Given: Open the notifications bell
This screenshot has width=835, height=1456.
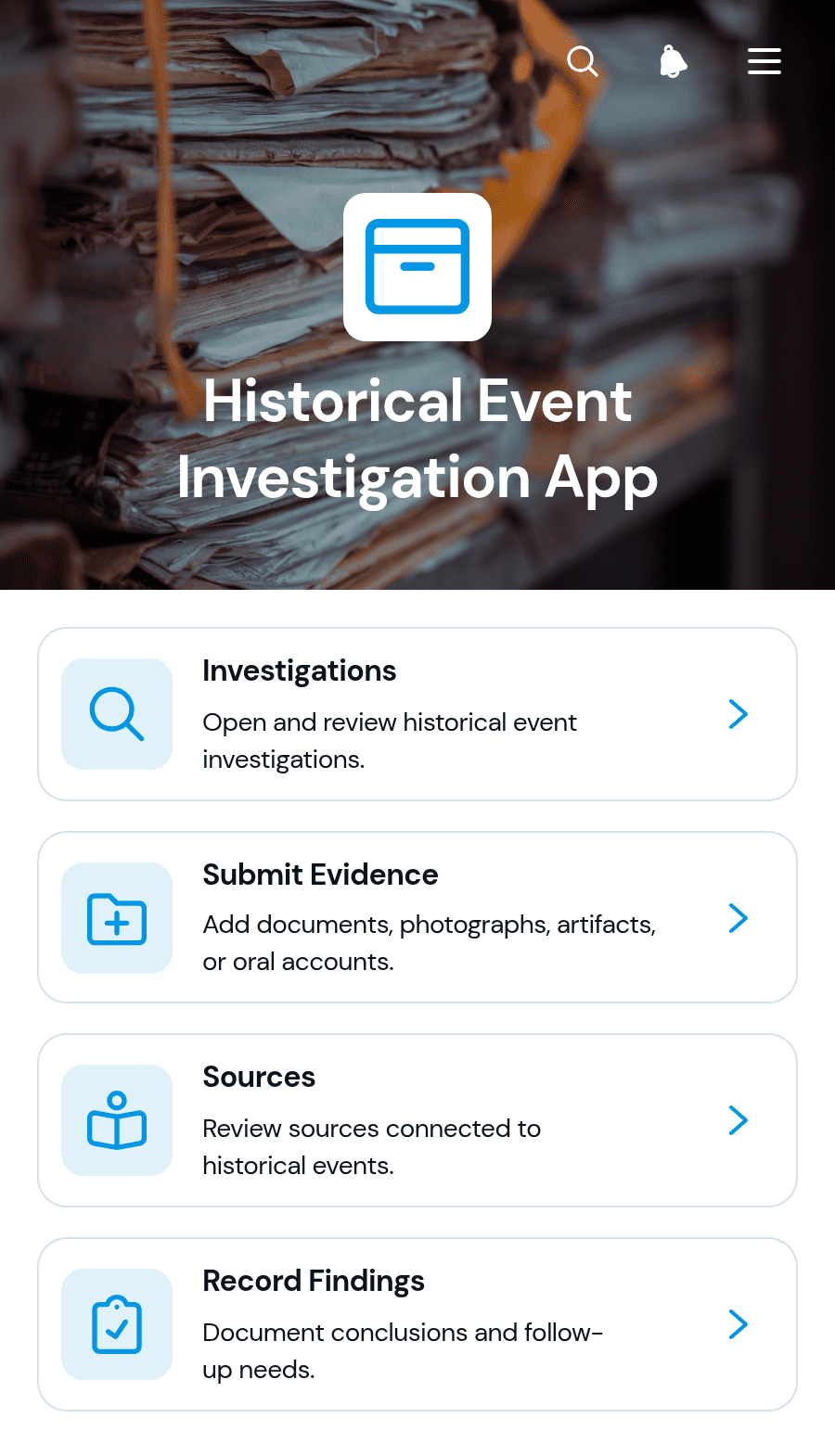Looking at the screenshot, I should (674, 62).
